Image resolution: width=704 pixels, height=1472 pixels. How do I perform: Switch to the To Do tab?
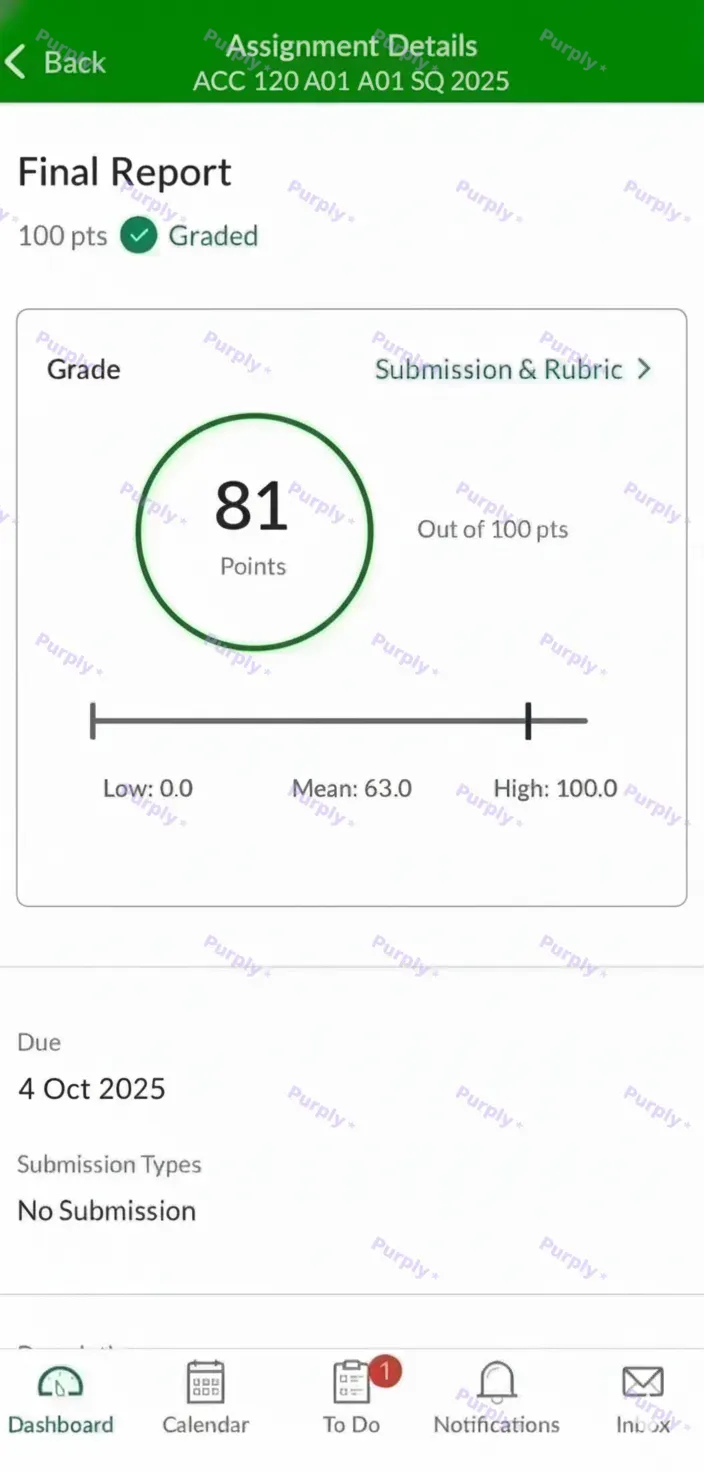coord(351,1398)
